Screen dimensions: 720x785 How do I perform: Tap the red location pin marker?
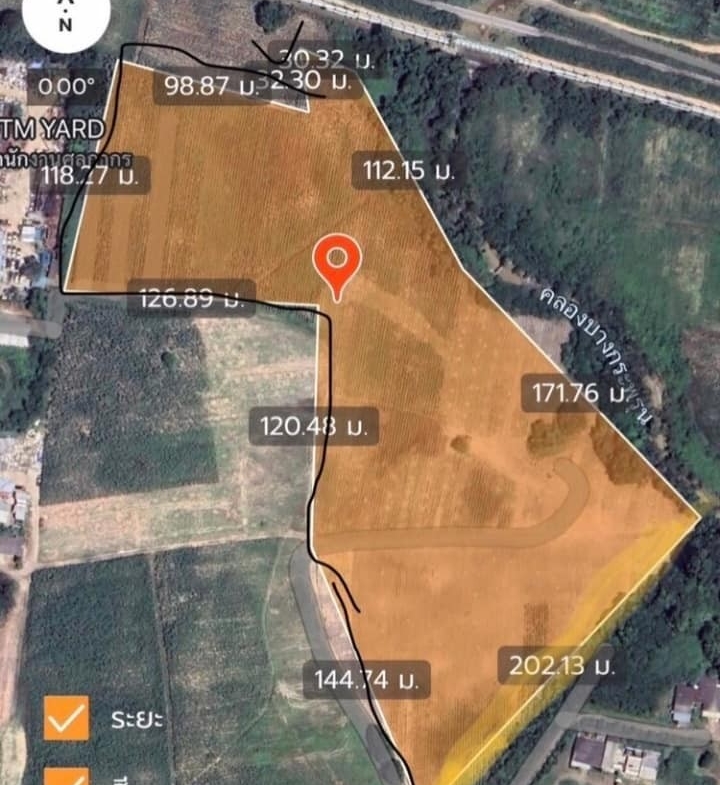[x=337, y=263]
